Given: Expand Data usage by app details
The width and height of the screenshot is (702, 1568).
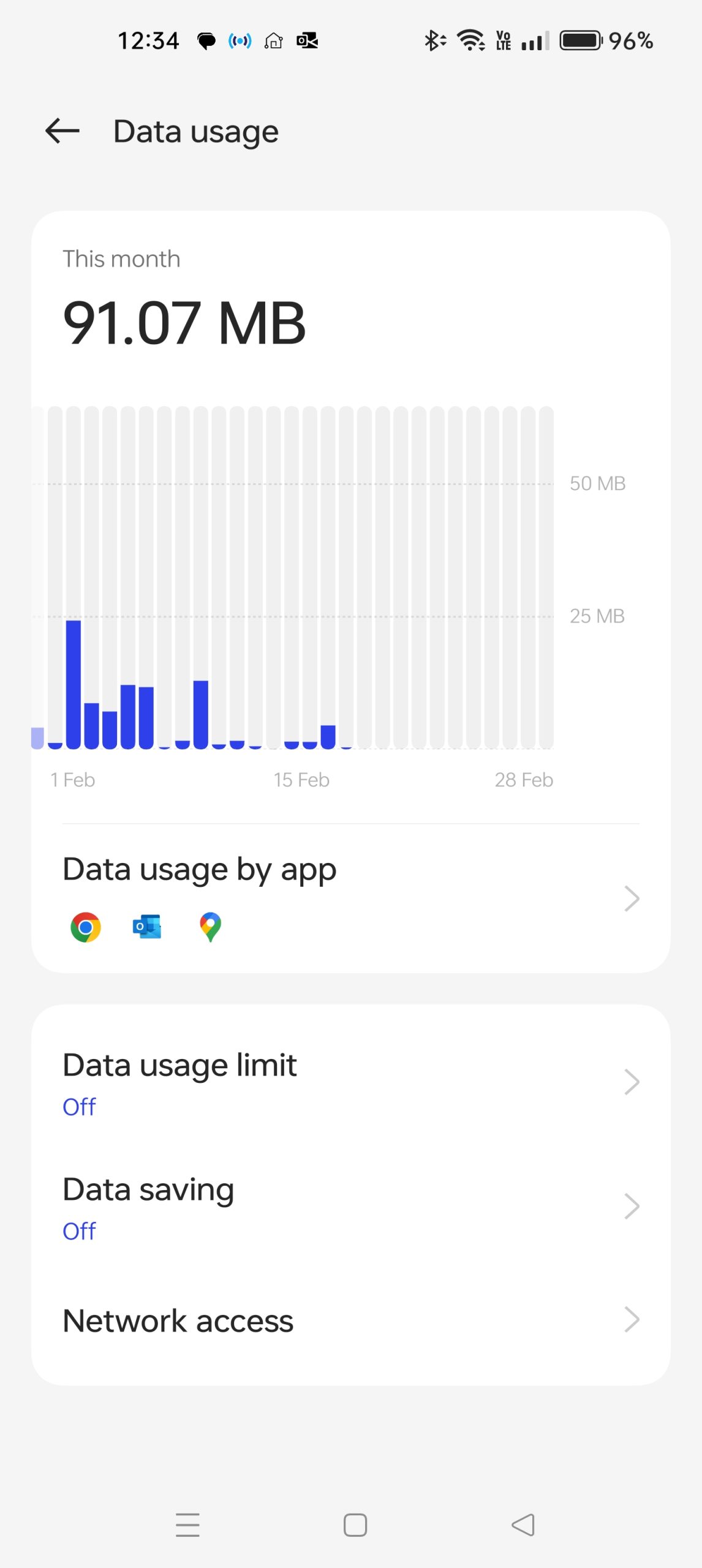Looking at the screenshot, I should (632, 899).
